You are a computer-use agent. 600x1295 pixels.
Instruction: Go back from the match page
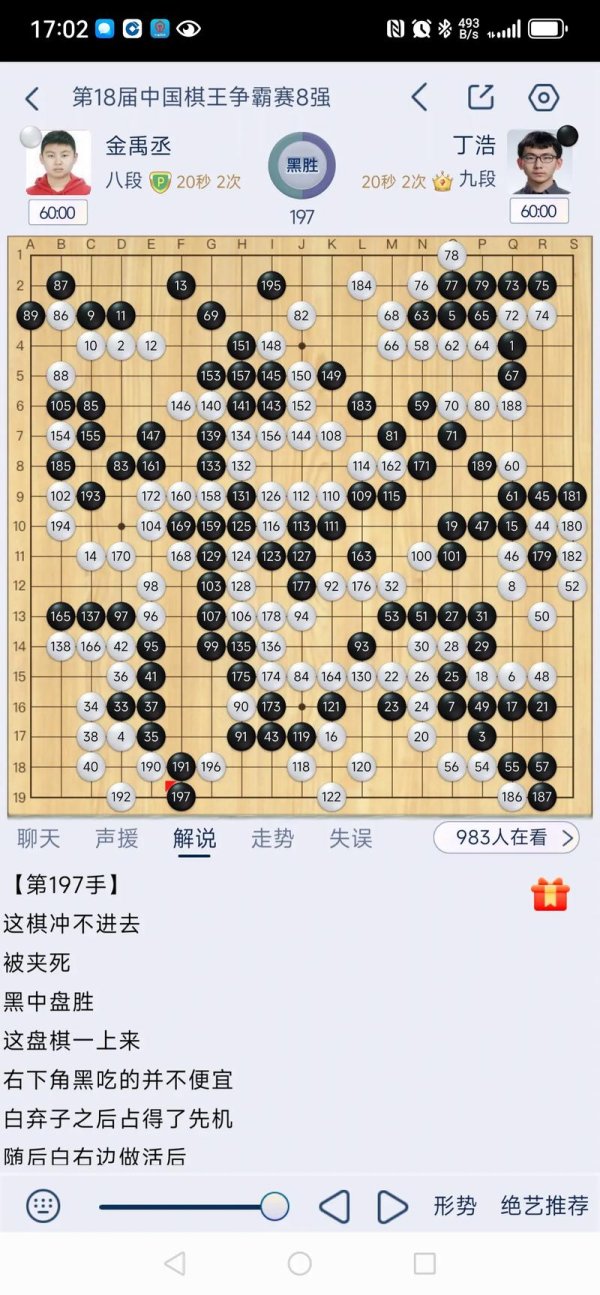click(x=32, y=98)
